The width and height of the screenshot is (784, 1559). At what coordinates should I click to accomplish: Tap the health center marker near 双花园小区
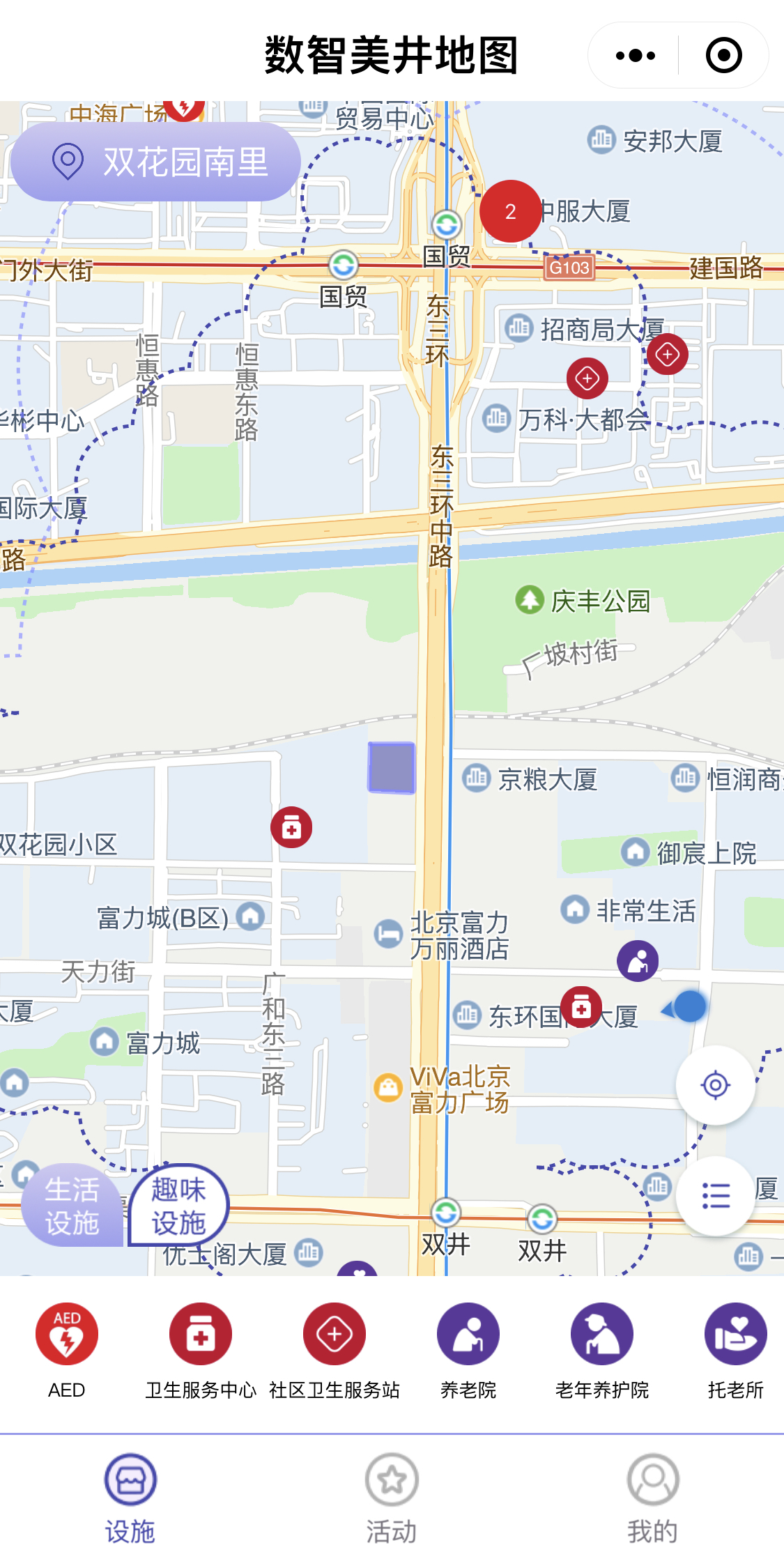pyautogui.click(x=291, y=827)
